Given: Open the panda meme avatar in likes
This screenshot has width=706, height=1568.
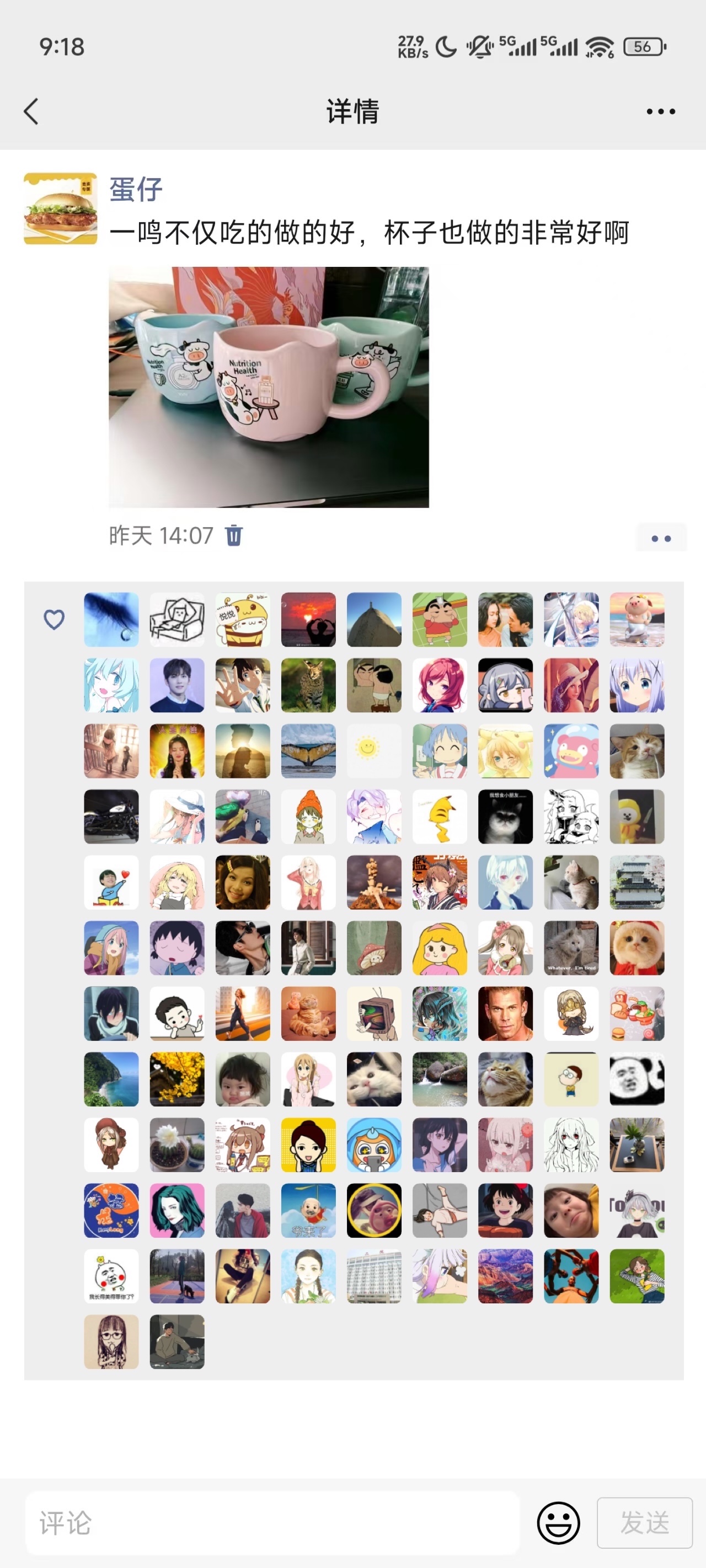Looking at the screenshot, I should click(637, 1080).
